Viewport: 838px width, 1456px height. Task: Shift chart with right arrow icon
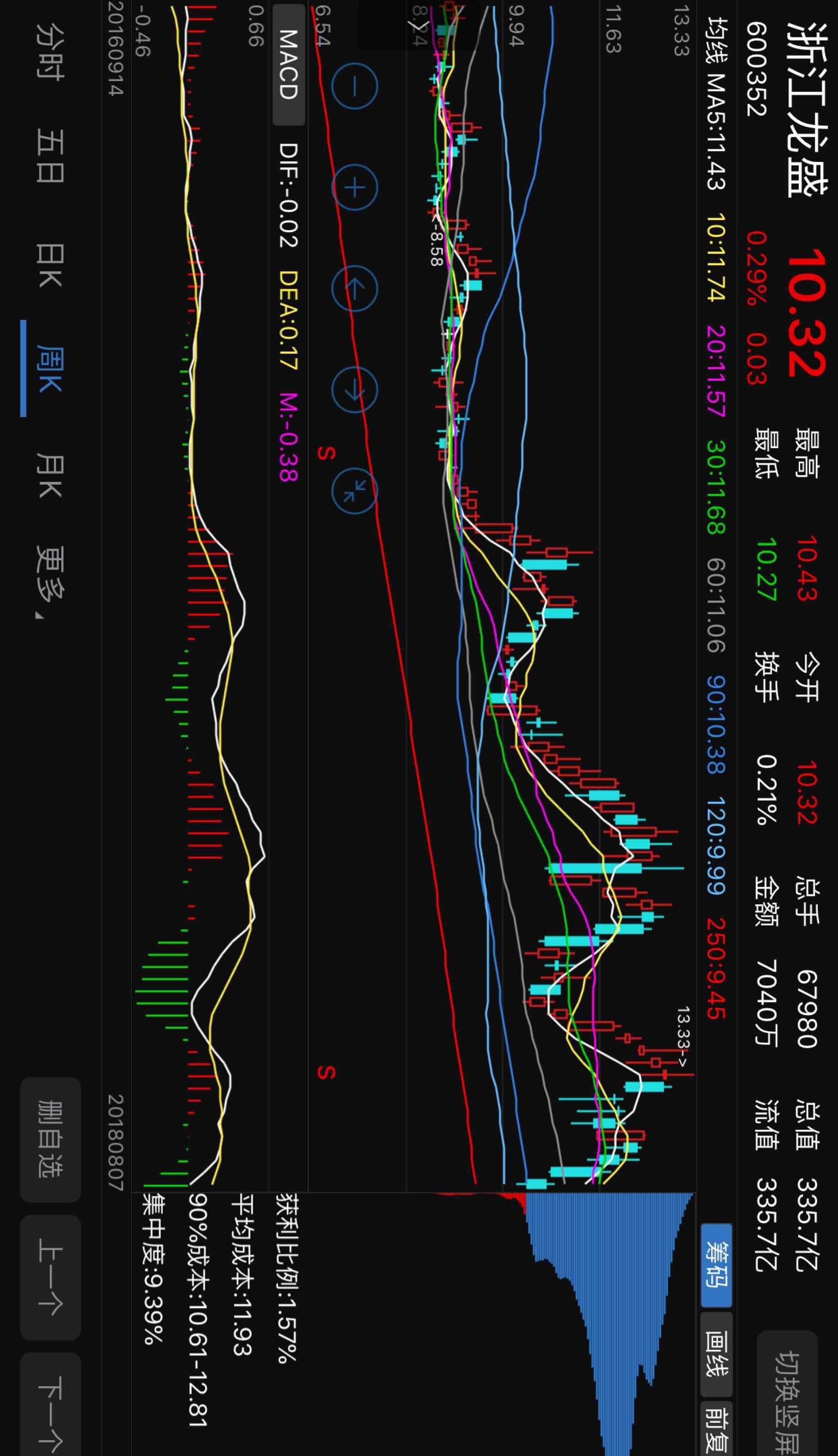click(x=354, y=390)
